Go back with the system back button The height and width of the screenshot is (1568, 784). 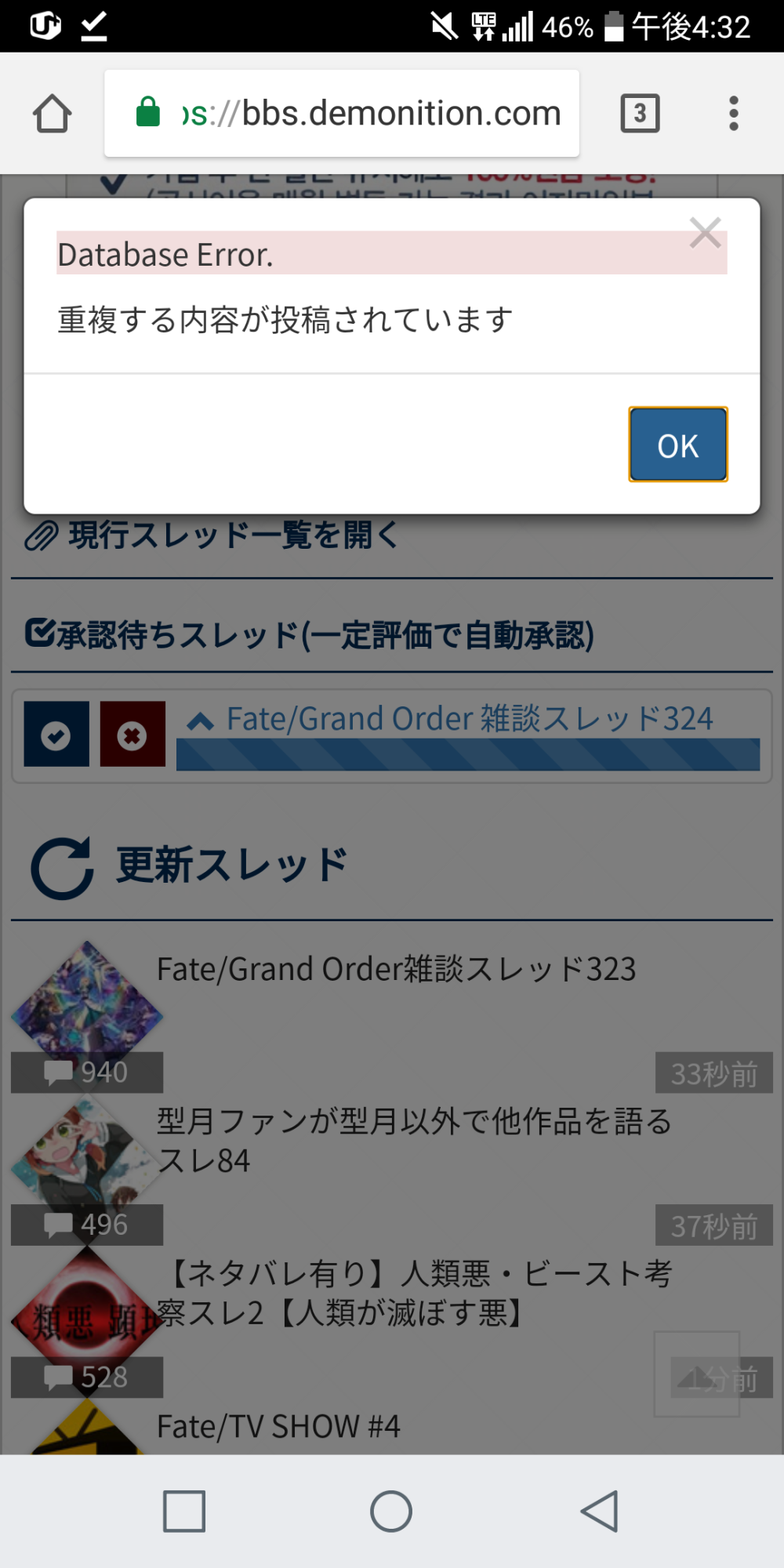pyautogui.click(x=600, y=1511)
